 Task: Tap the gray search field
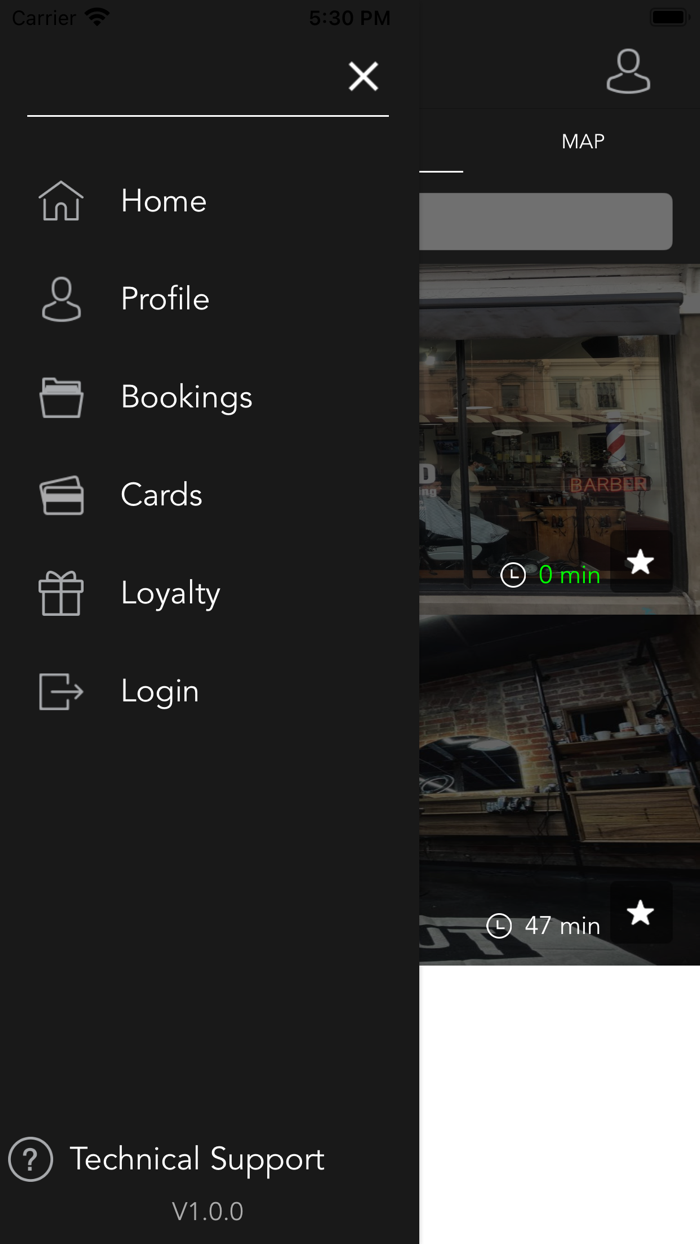coord(545,222)
